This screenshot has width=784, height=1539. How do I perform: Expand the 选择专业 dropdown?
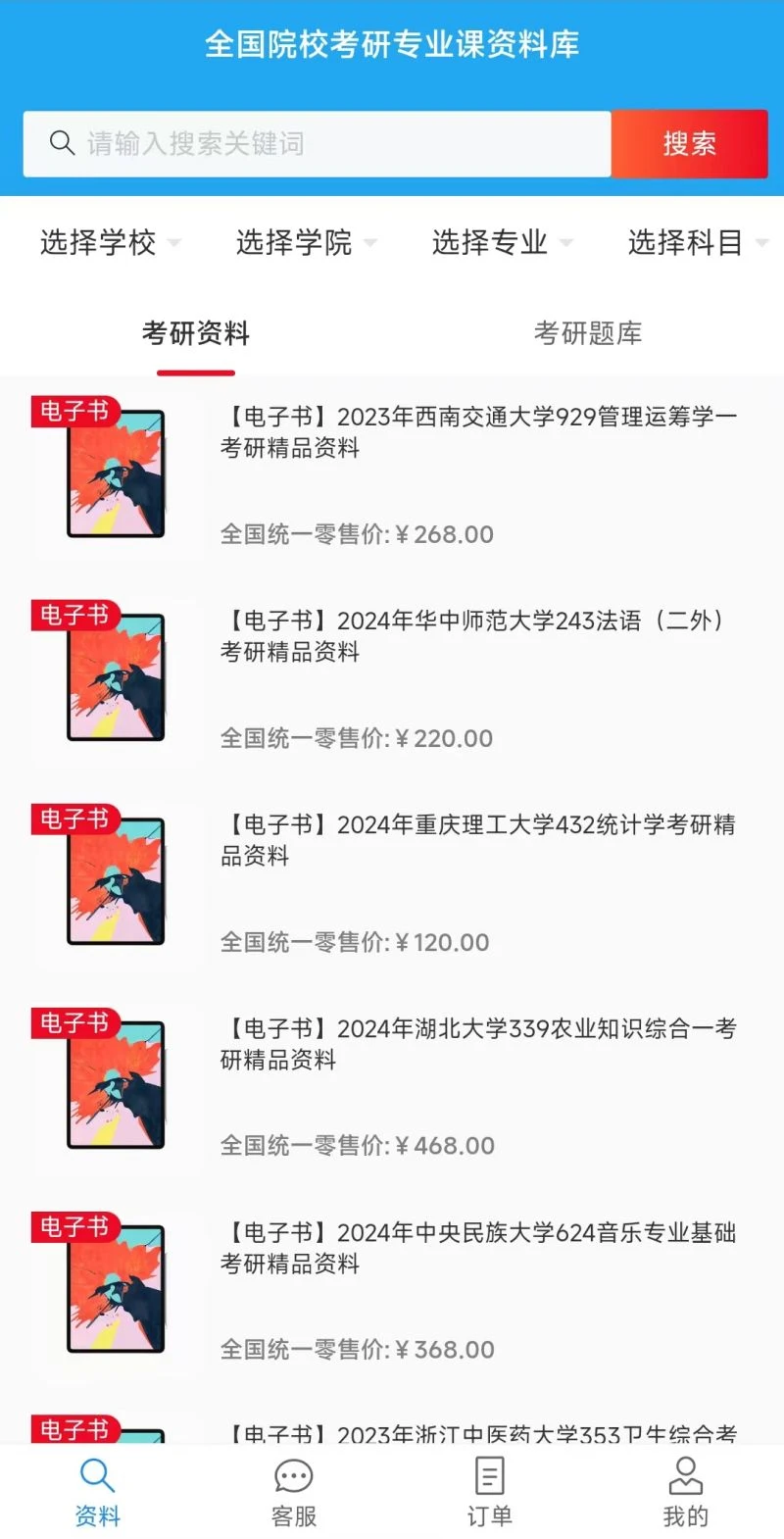click(x=500, y=242)
